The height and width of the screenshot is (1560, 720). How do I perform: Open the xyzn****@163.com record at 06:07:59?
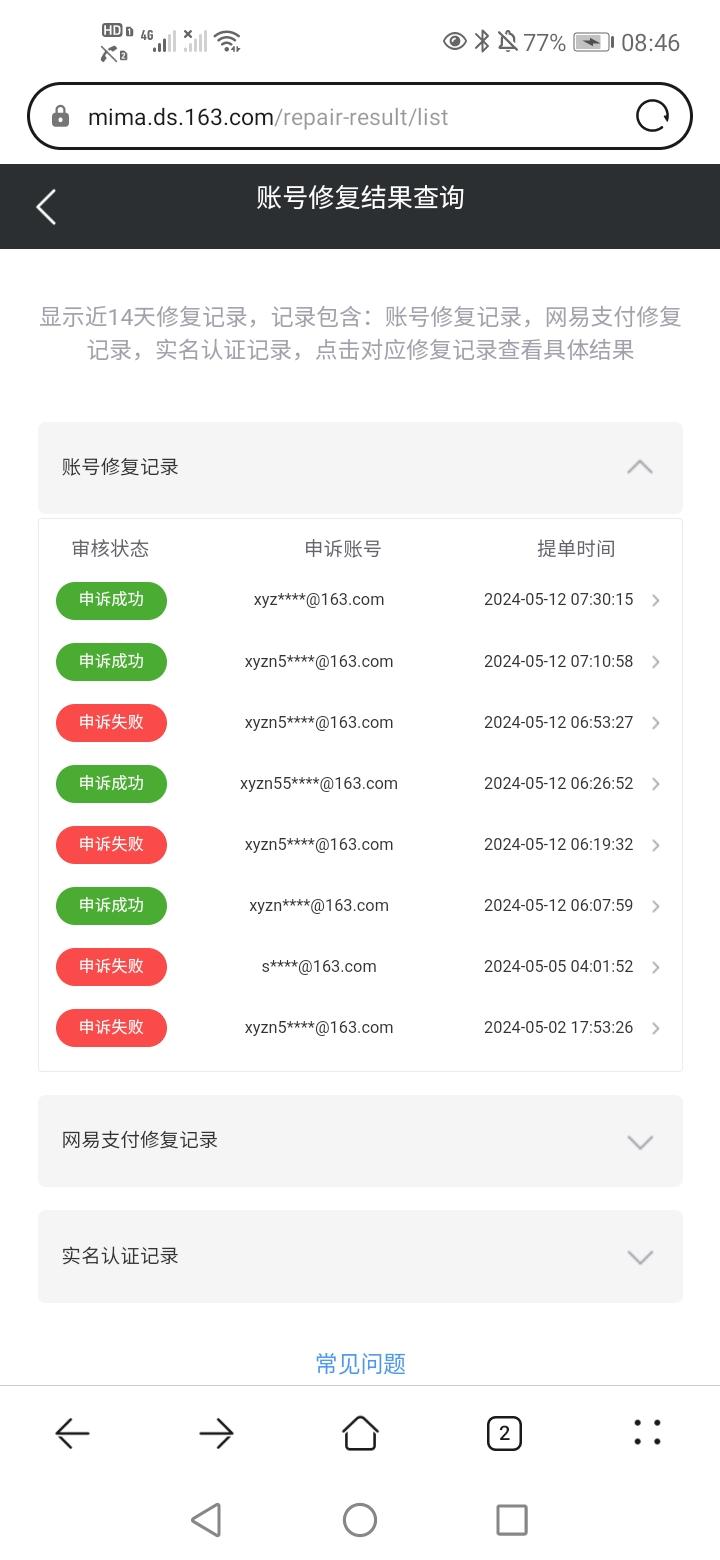360,905
